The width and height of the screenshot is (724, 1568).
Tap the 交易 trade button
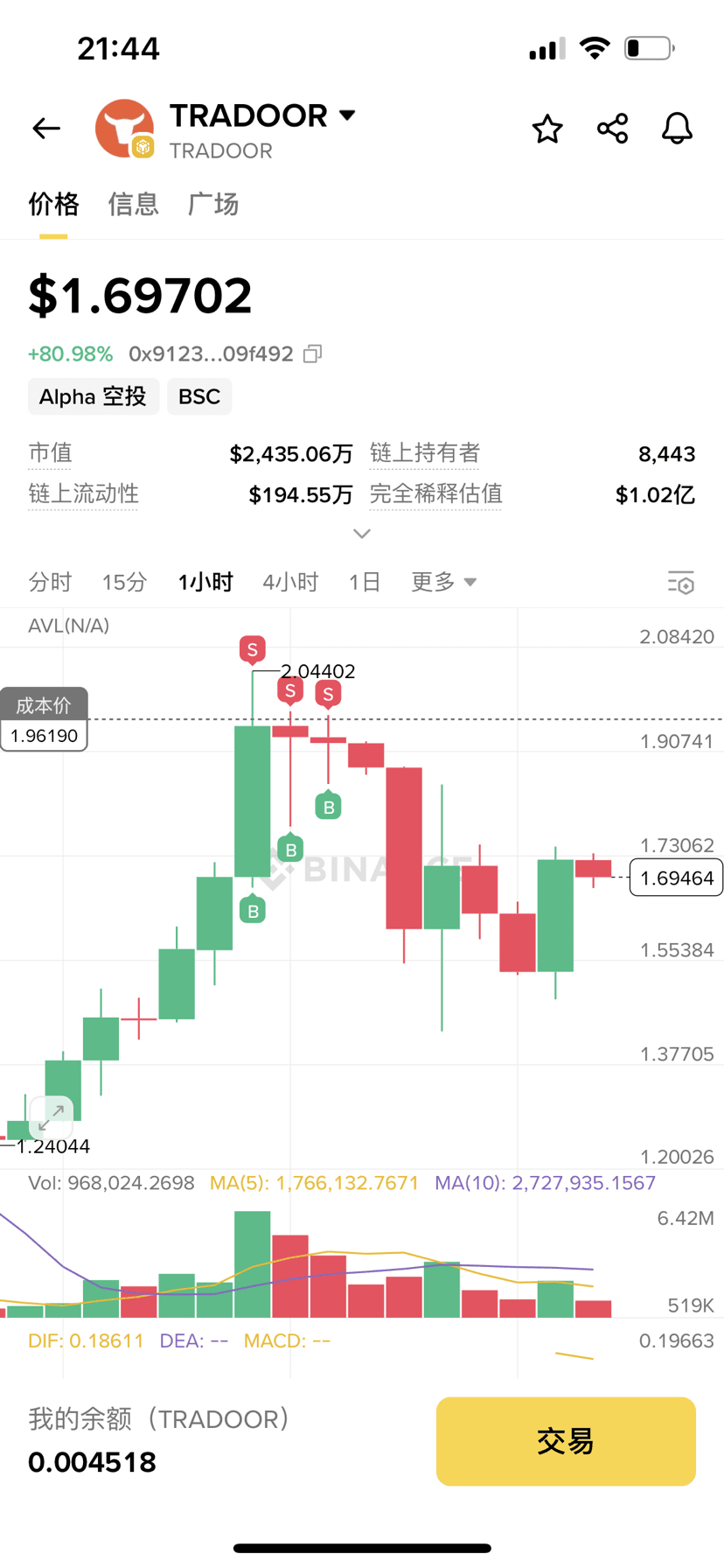[566, 1441]
